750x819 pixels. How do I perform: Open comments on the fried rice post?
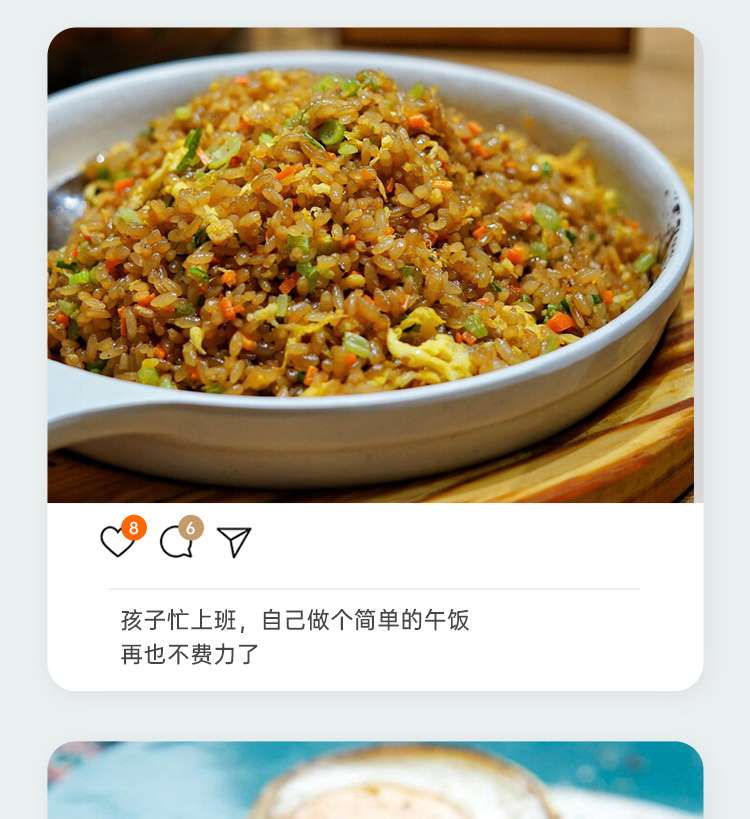(x=177, y=542)
